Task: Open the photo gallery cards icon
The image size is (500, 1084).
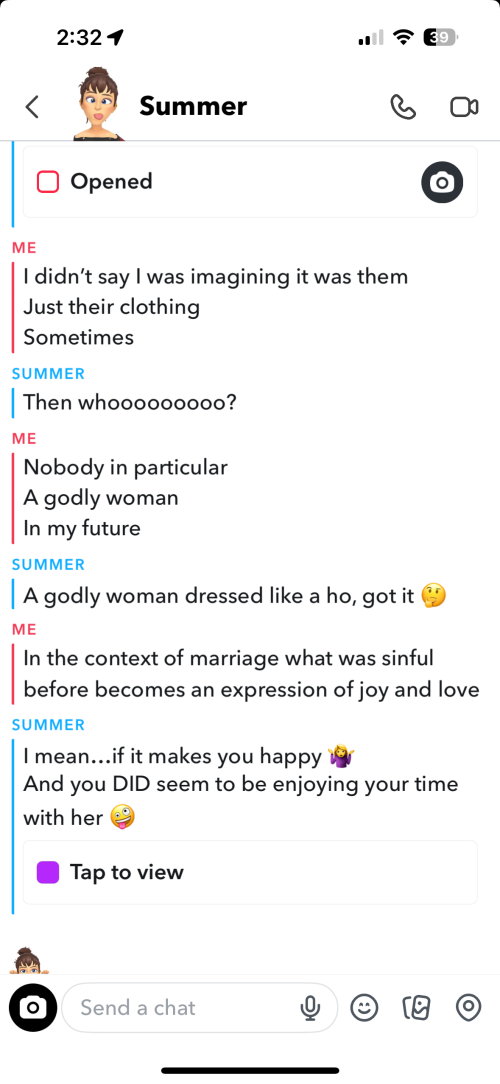Action: pos(416,1008)
